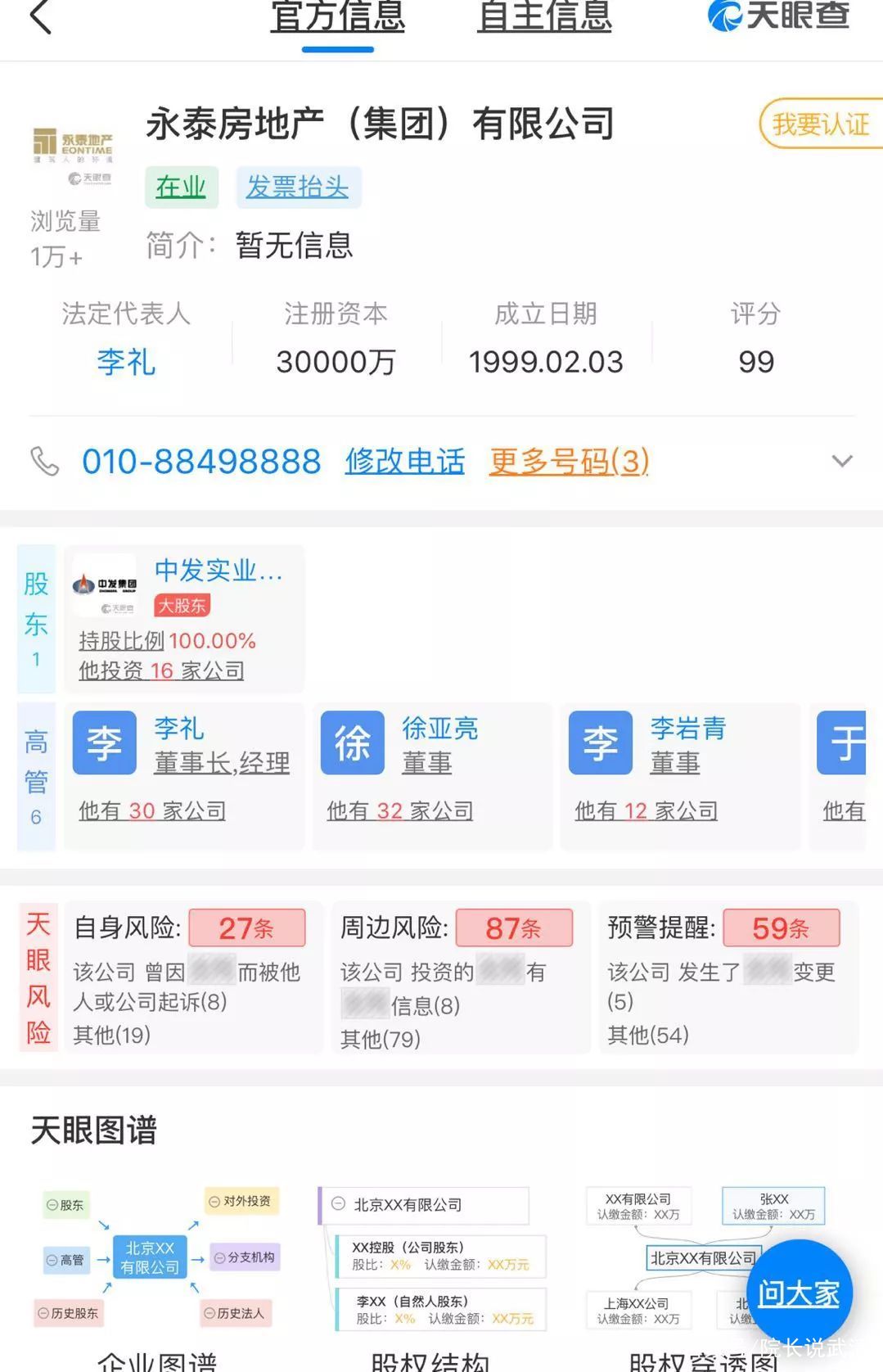
Task: Tap 徐亚亮's avatar icon
Action: (352, 742)
